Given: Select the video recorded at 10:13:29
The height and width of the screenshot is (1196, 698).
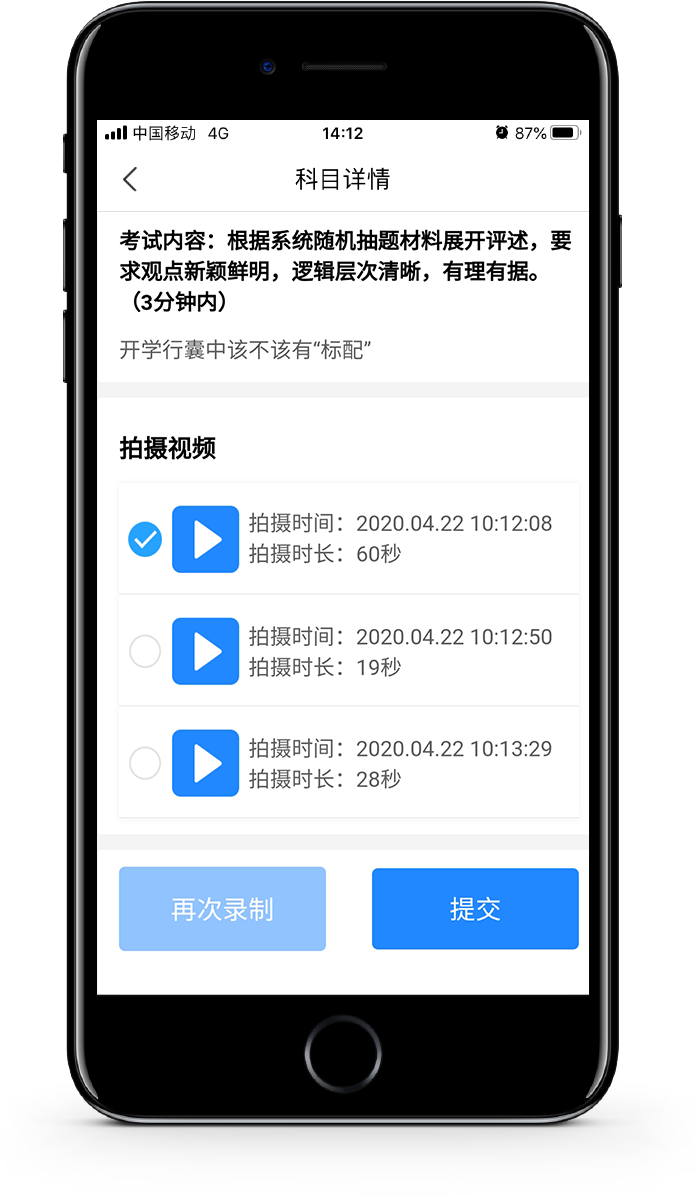Looking at the screenshot, I should pos(146,764).
